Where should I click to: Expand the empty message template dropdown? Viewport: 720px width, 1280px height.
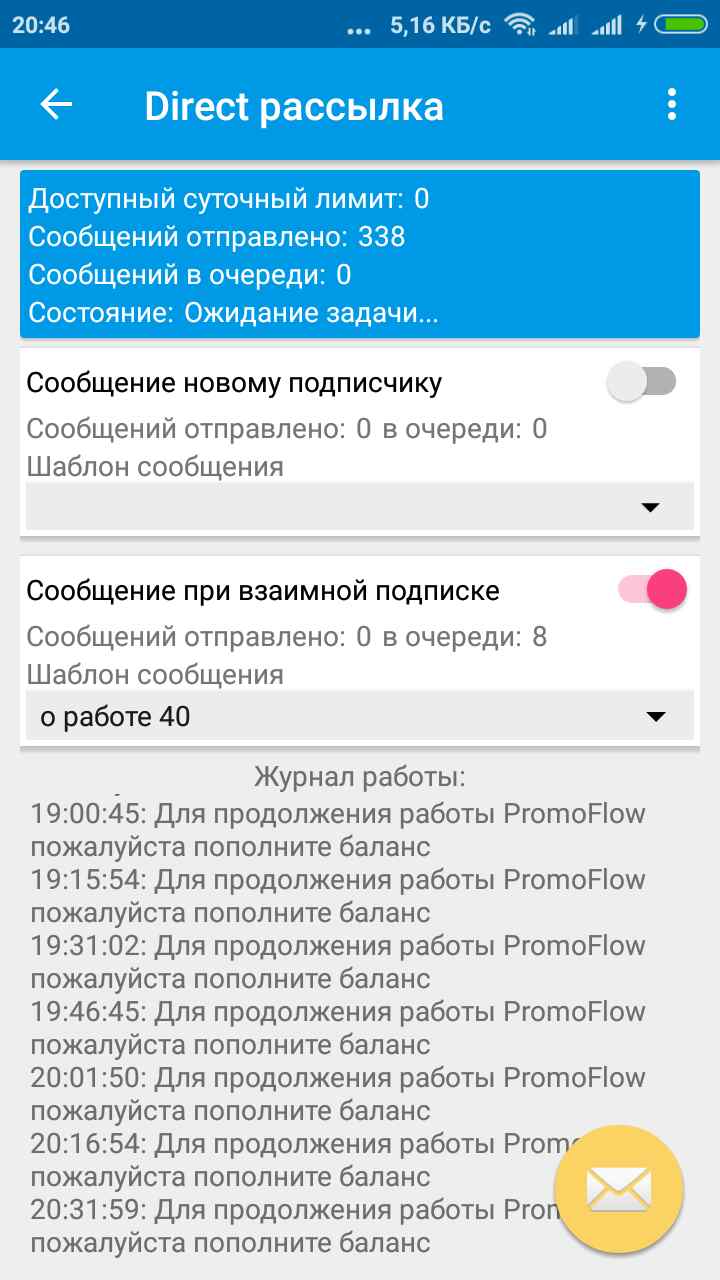[360, 507]
